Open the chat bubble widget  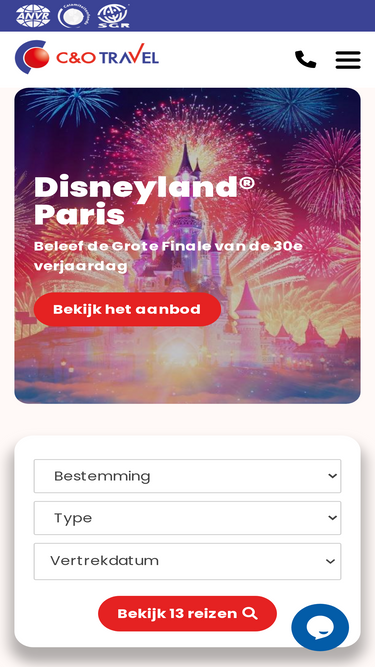point(320,627)
